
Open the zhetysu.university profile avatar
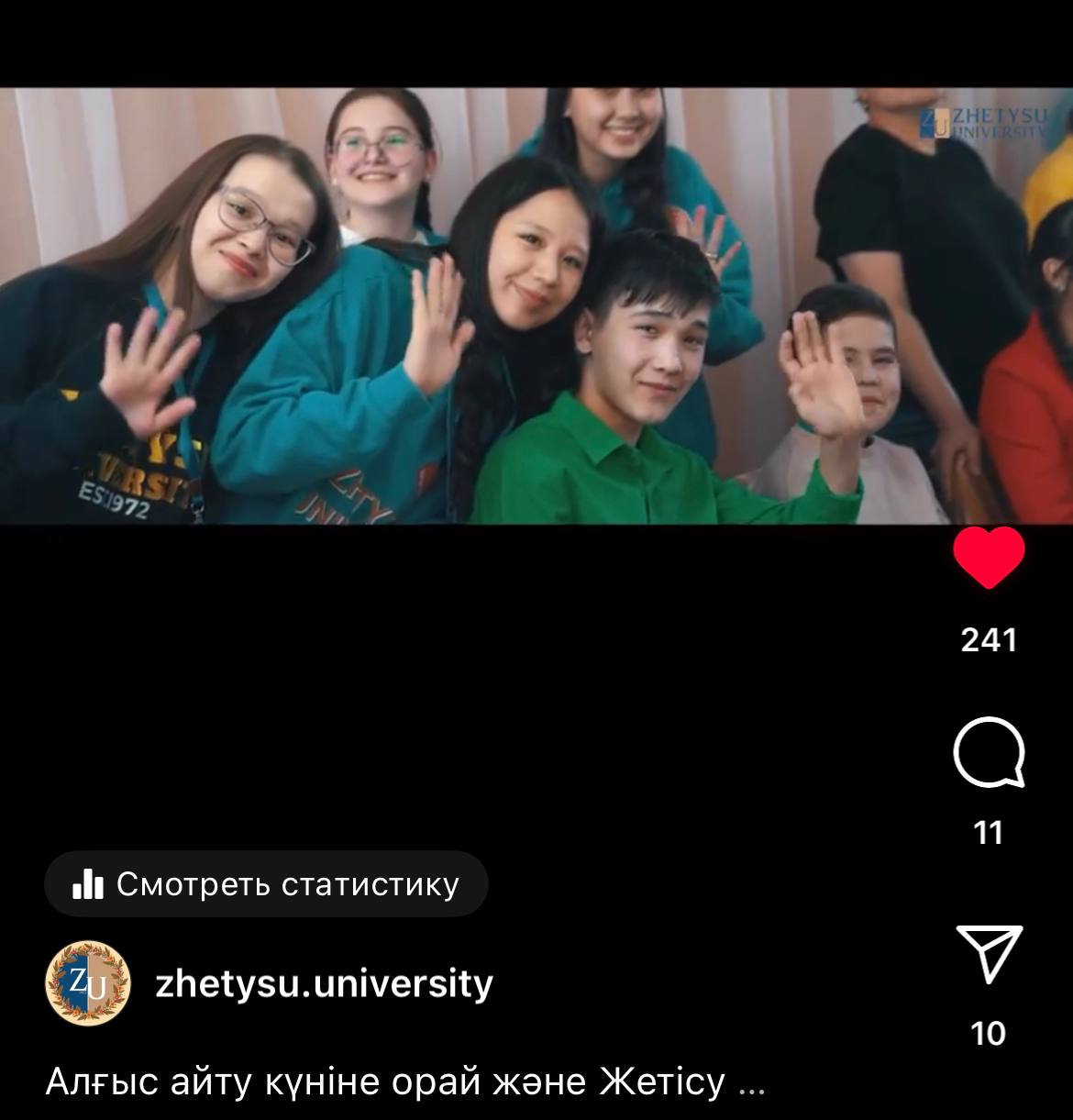click(x=88, y=983)
